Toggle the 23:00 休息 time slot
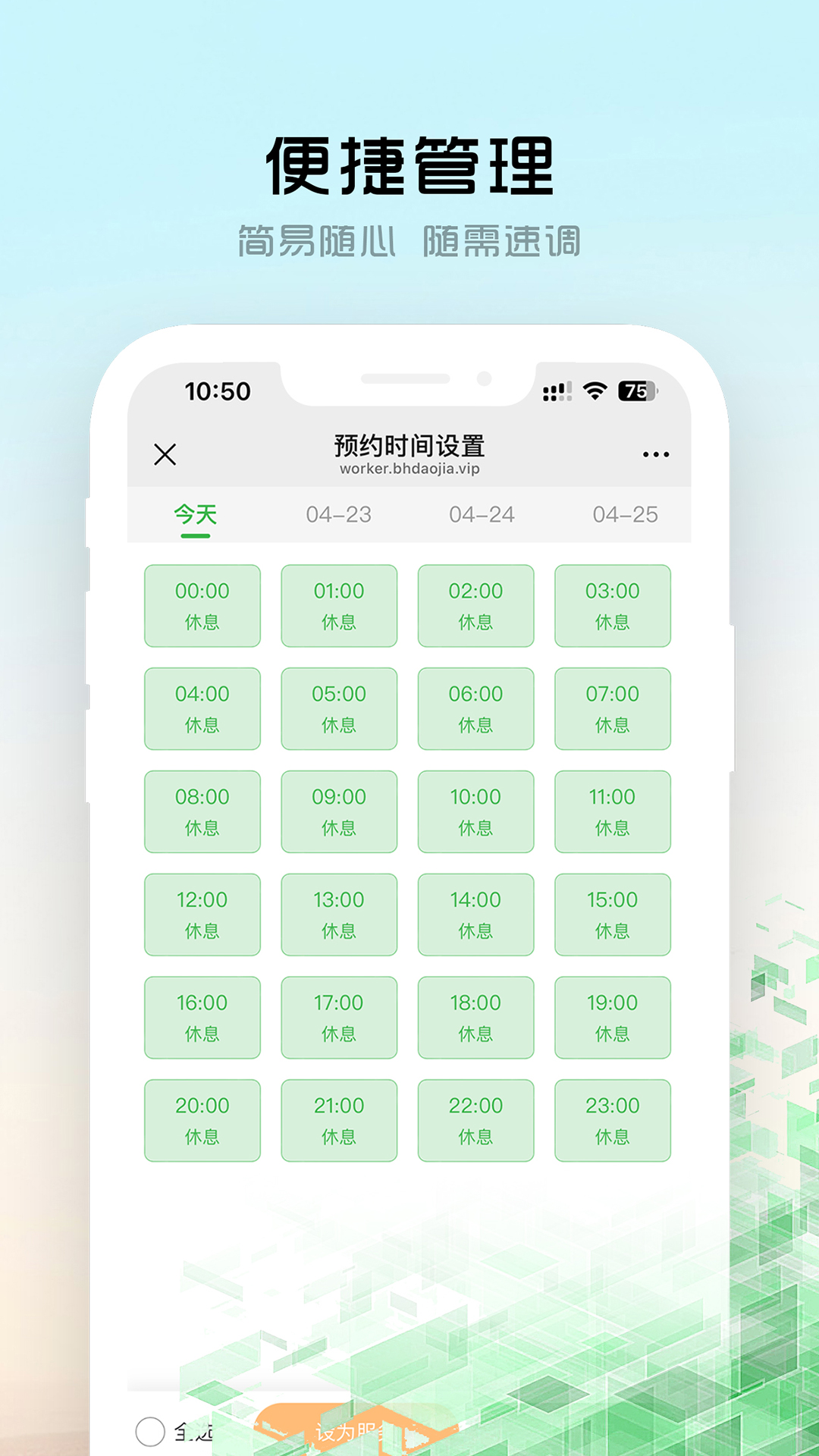The height and width of the screenshot is (1456, 819). 612,1121
